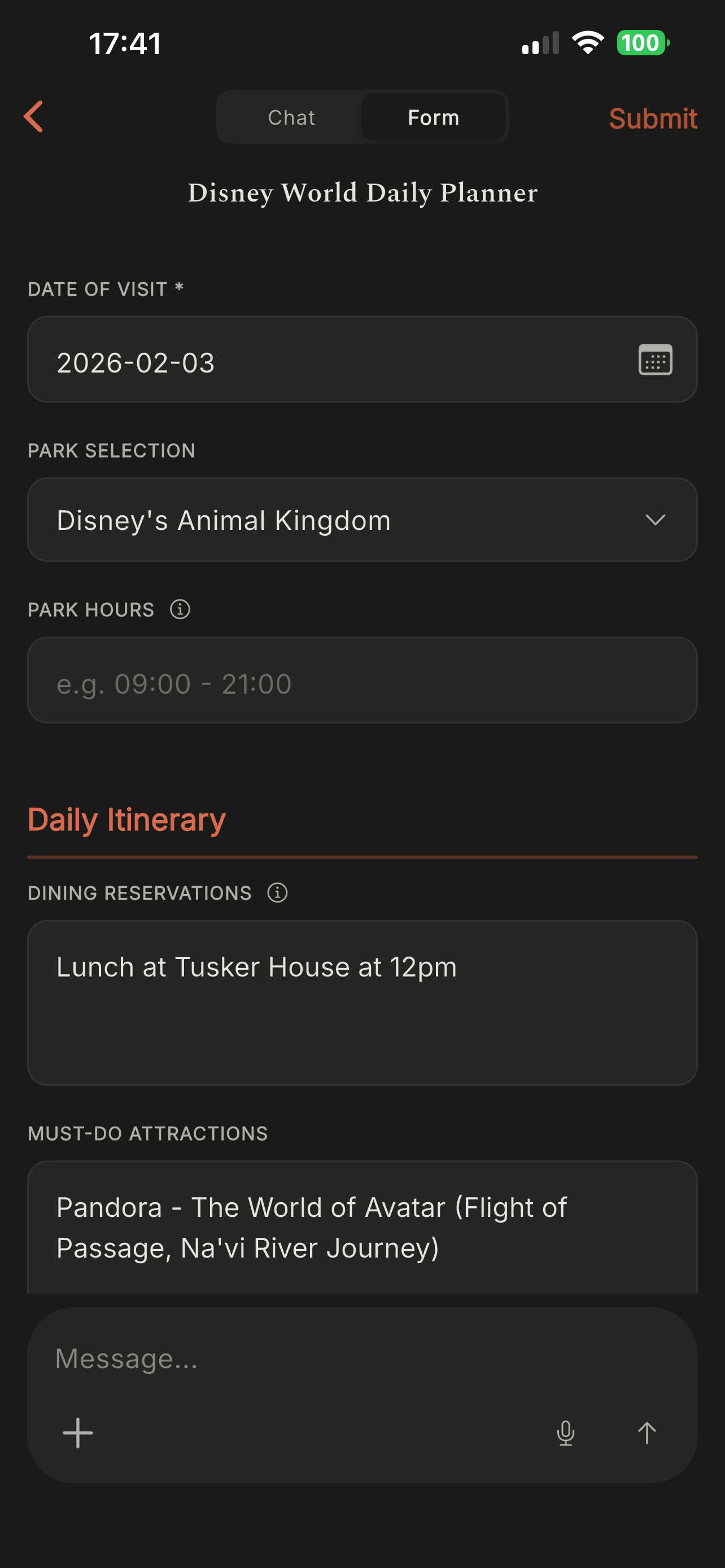Send the message with the arrow icon
Screen dimensions: 725x1568
click(647, 1433)
